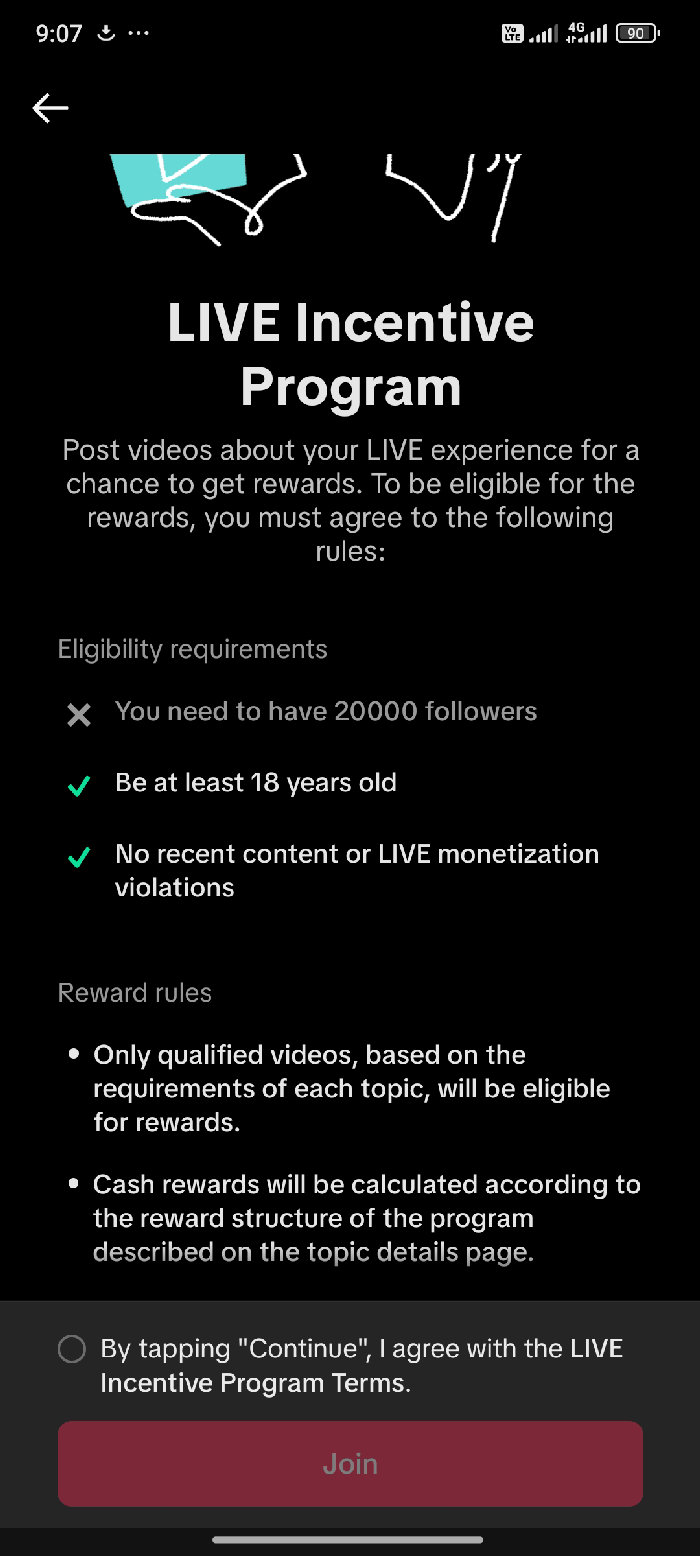Screen dimensions: 700x1556
Task: Tap the Join button
Action: pyautogui.click(x=350, y=1464)
